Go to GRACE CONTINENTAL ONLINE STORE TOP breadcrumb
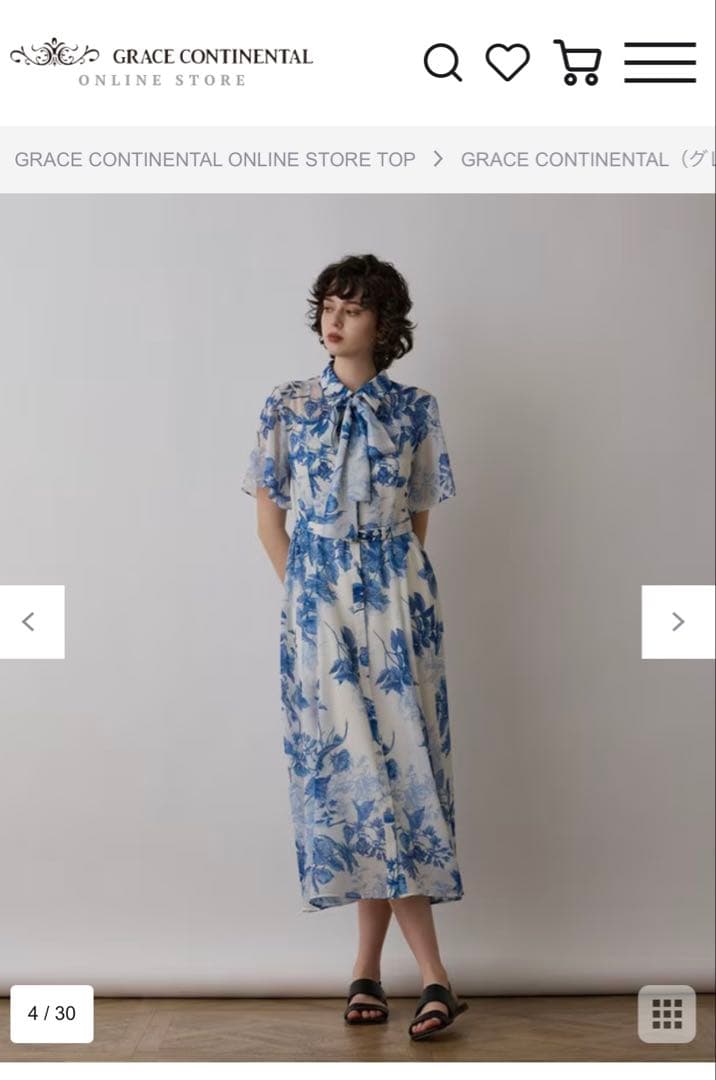This screenshot has width=716, height=1080. (215, 159)
